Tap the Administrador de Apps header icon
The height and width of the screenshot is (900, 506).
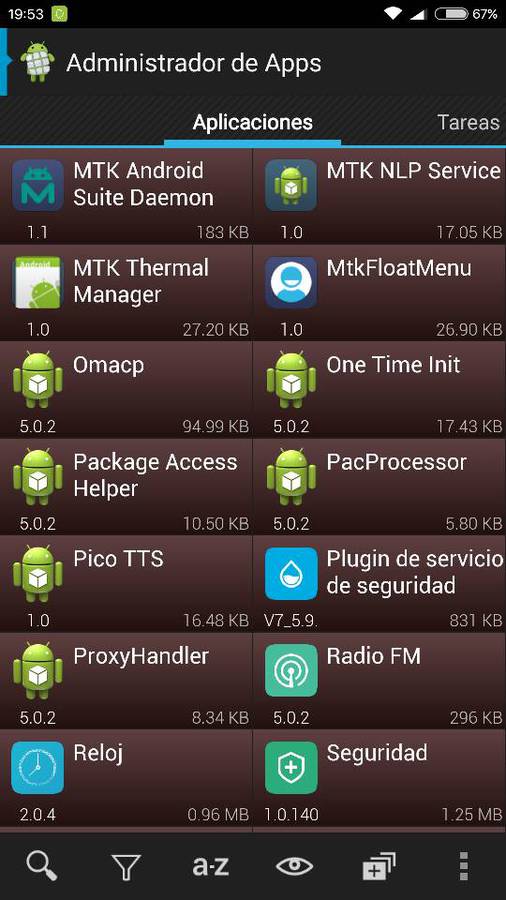pyautogui.click(x=37, y=62)
